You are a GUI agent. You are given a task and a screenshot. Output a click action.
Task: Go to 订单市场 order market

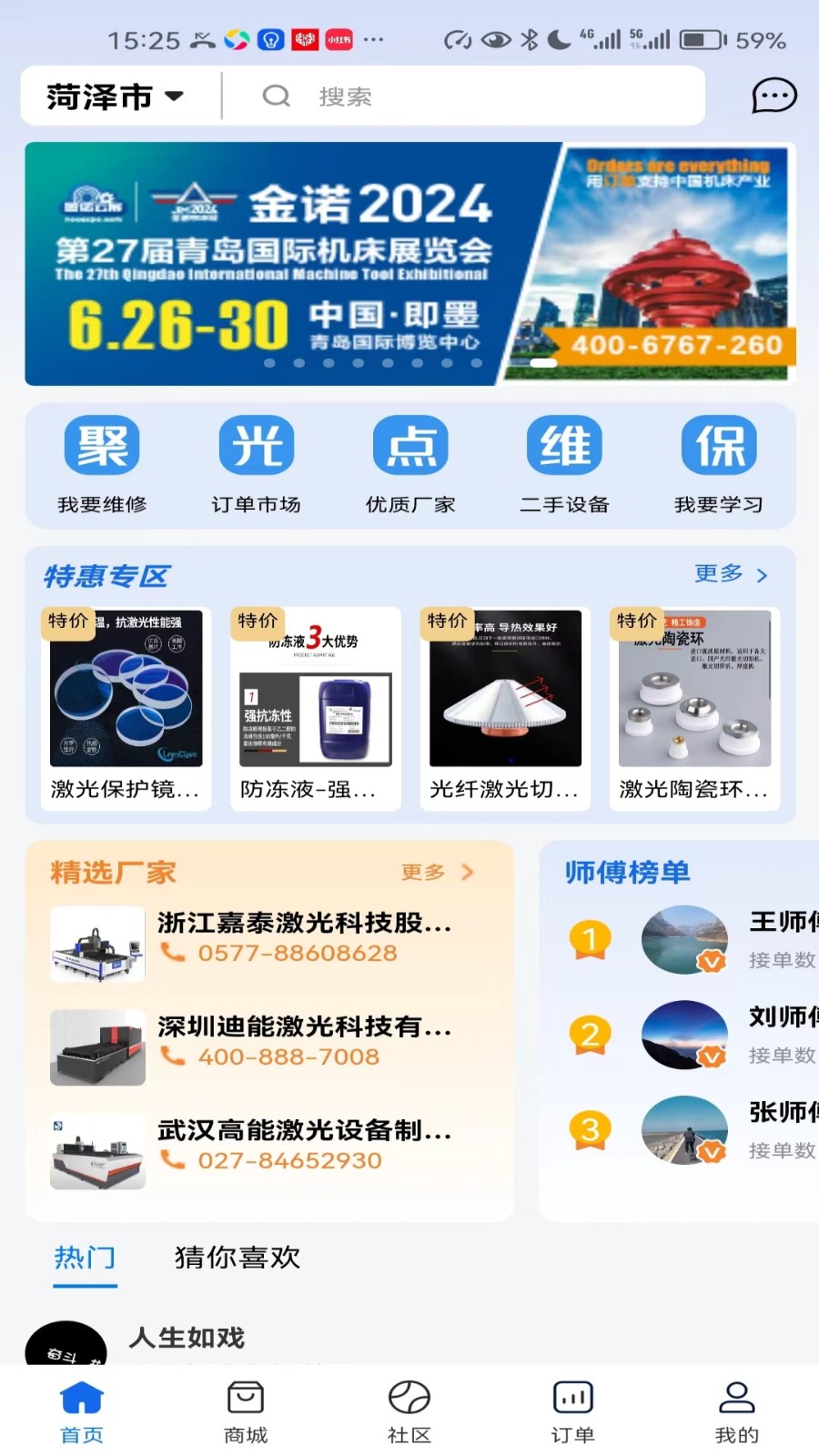[256, 464]
